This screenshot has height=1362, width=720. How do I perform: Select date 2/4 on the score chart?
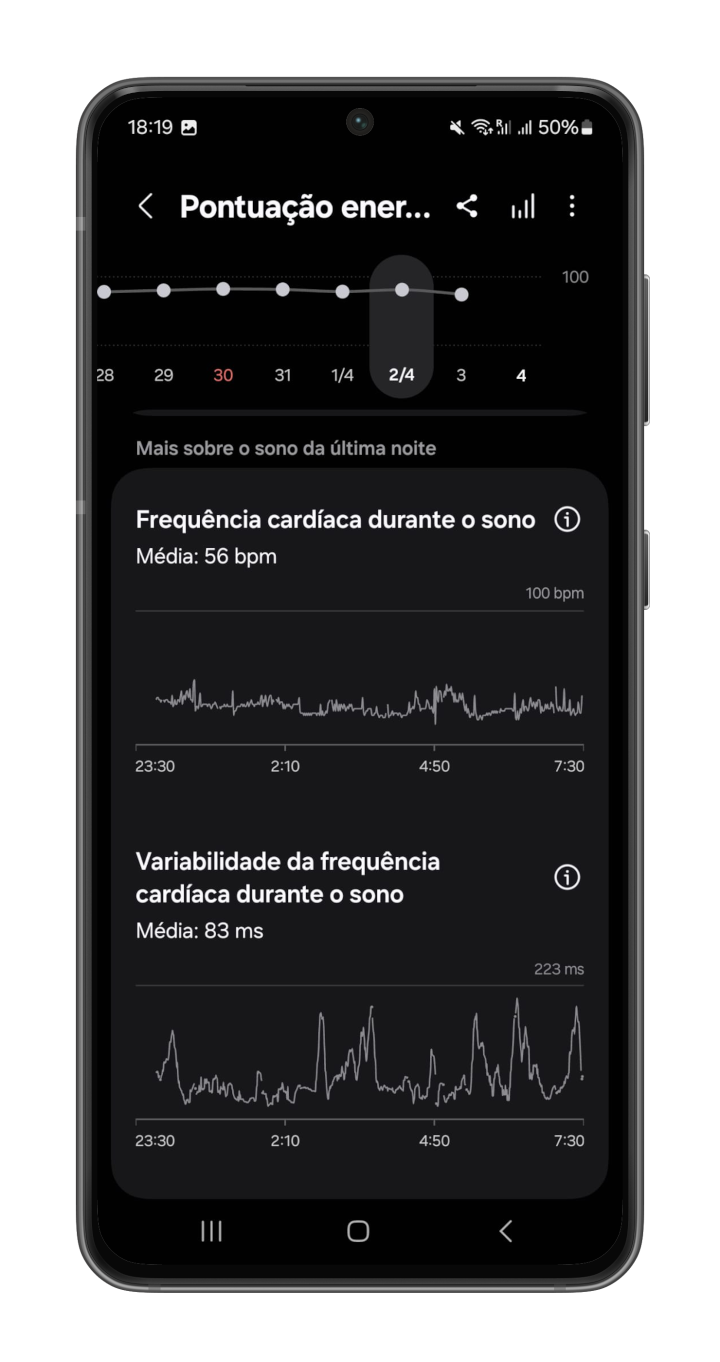[x=401, y=375]
